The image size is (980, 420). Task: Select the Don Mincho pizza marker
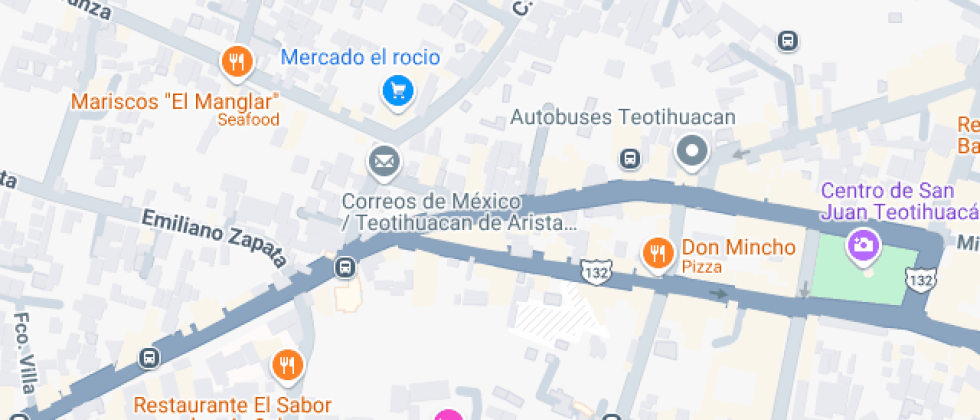tap(657, 254)
